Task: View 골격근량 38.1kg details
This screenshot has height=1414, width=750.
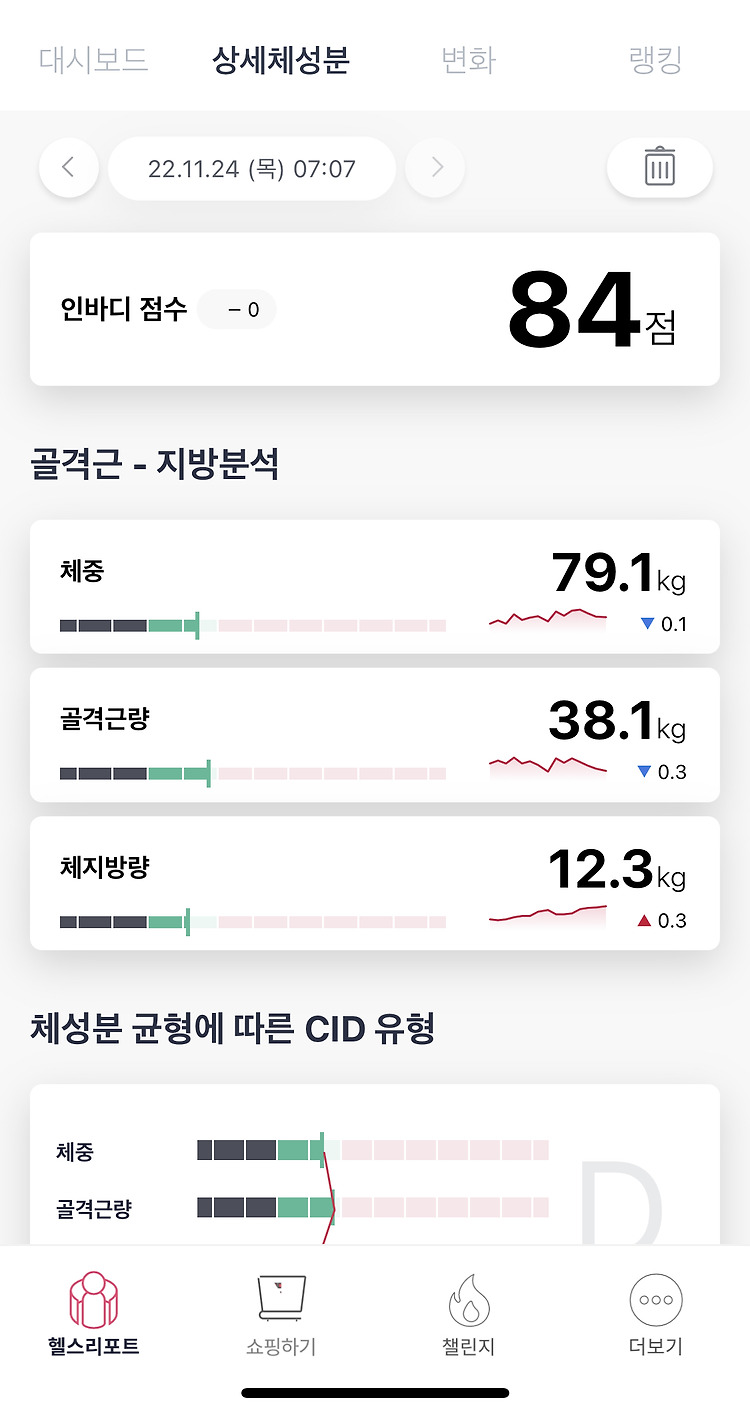Action: (x=375, y=735)
